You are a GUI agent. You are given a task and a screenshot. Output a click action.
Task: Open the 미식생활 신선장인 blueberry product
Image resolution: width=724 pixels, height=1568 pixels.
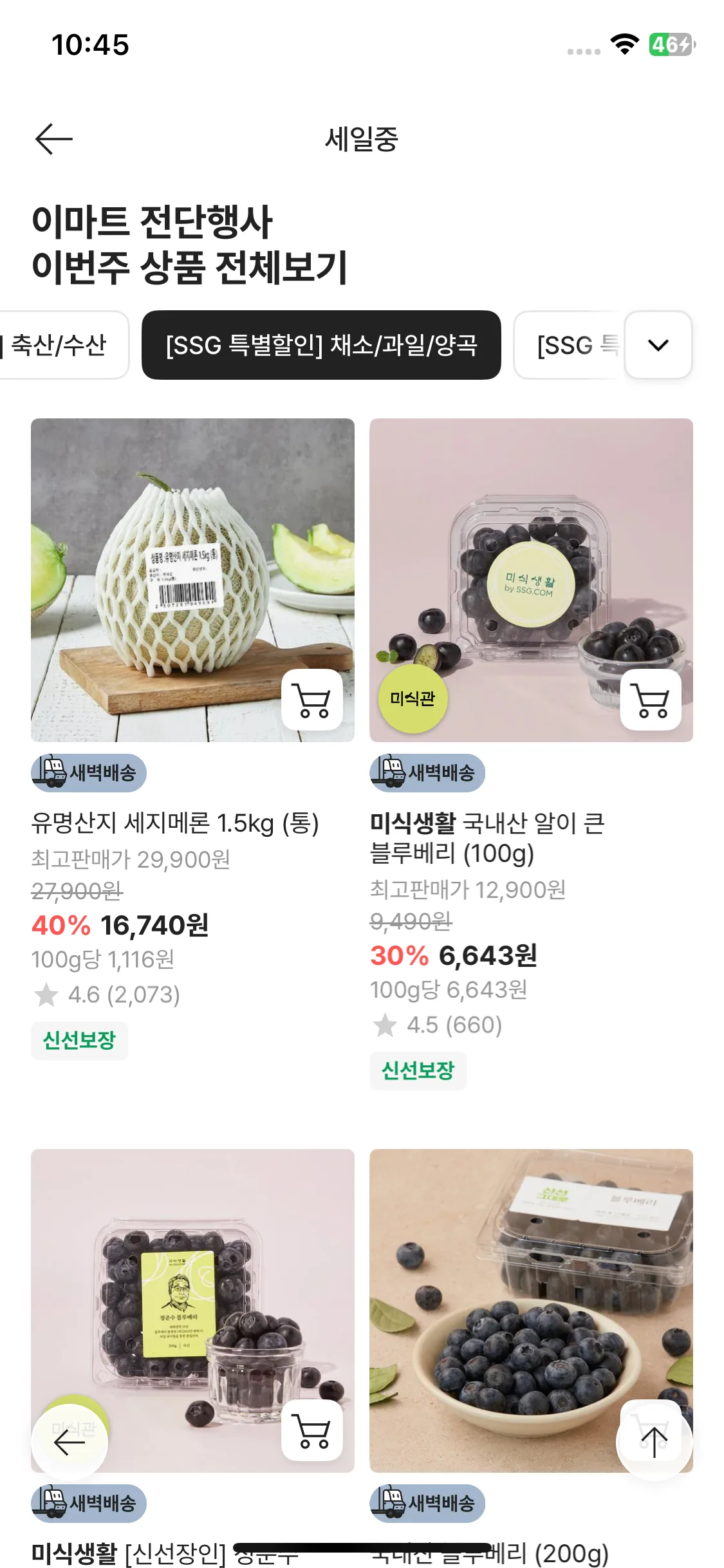click(x=192, y=1287)
